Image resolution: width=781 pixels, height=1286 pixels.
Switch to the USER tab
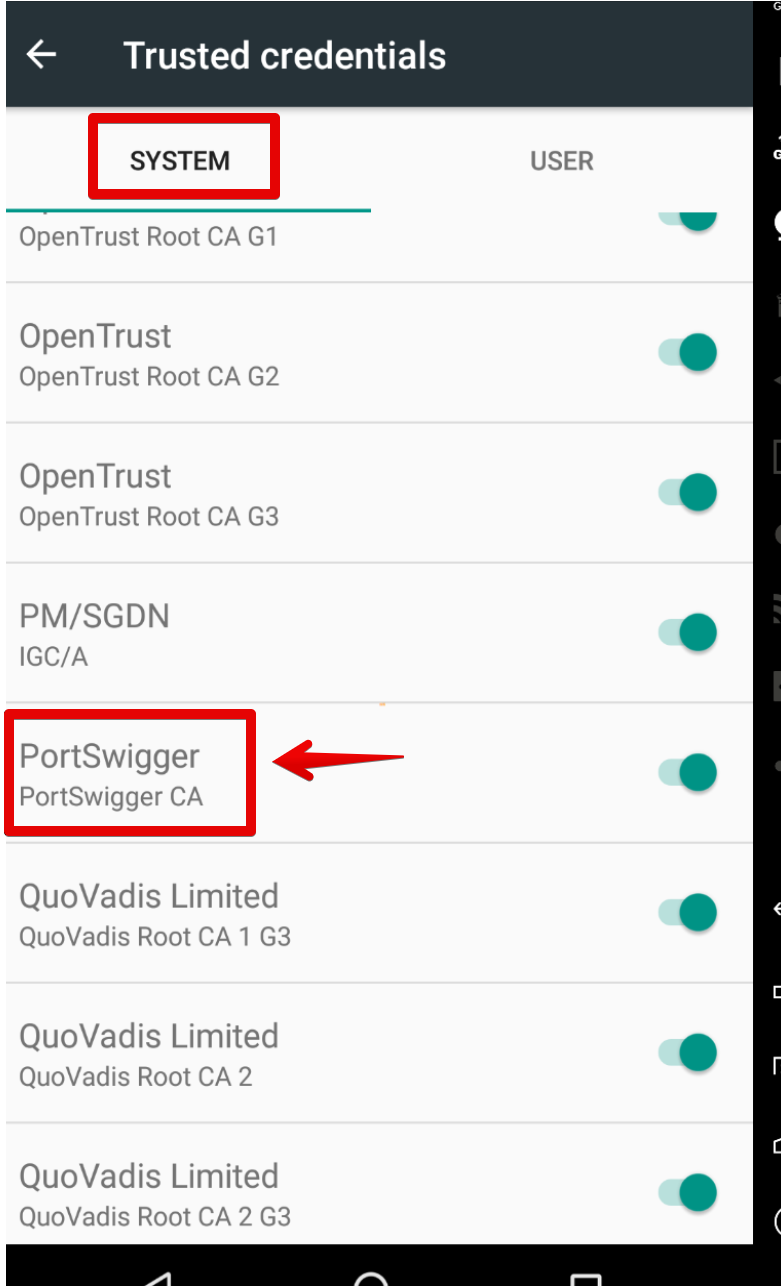click(561, 161)
